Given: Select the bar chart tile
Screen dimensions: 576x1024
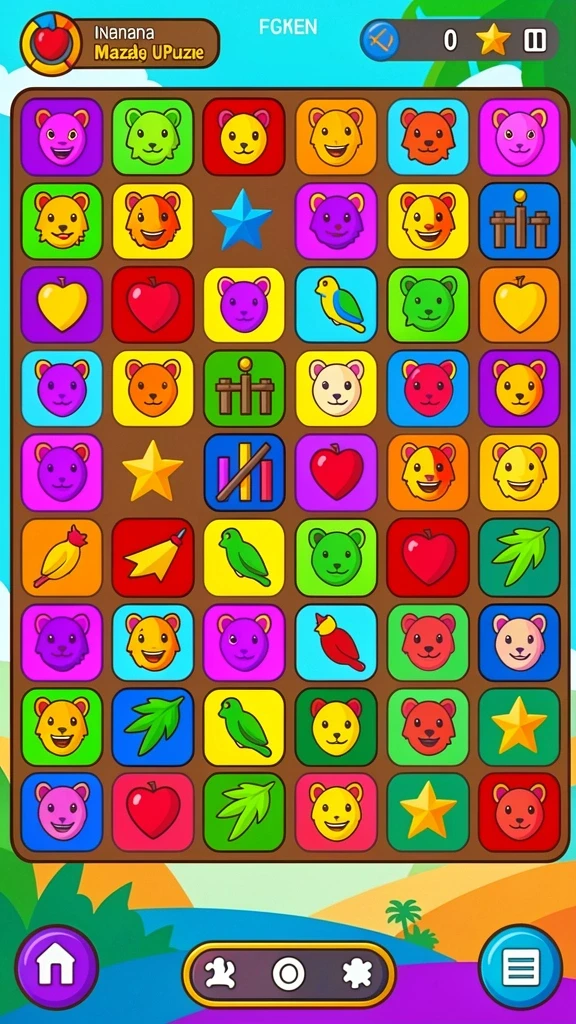Looking at the screenshot, I should coord(244,472).
